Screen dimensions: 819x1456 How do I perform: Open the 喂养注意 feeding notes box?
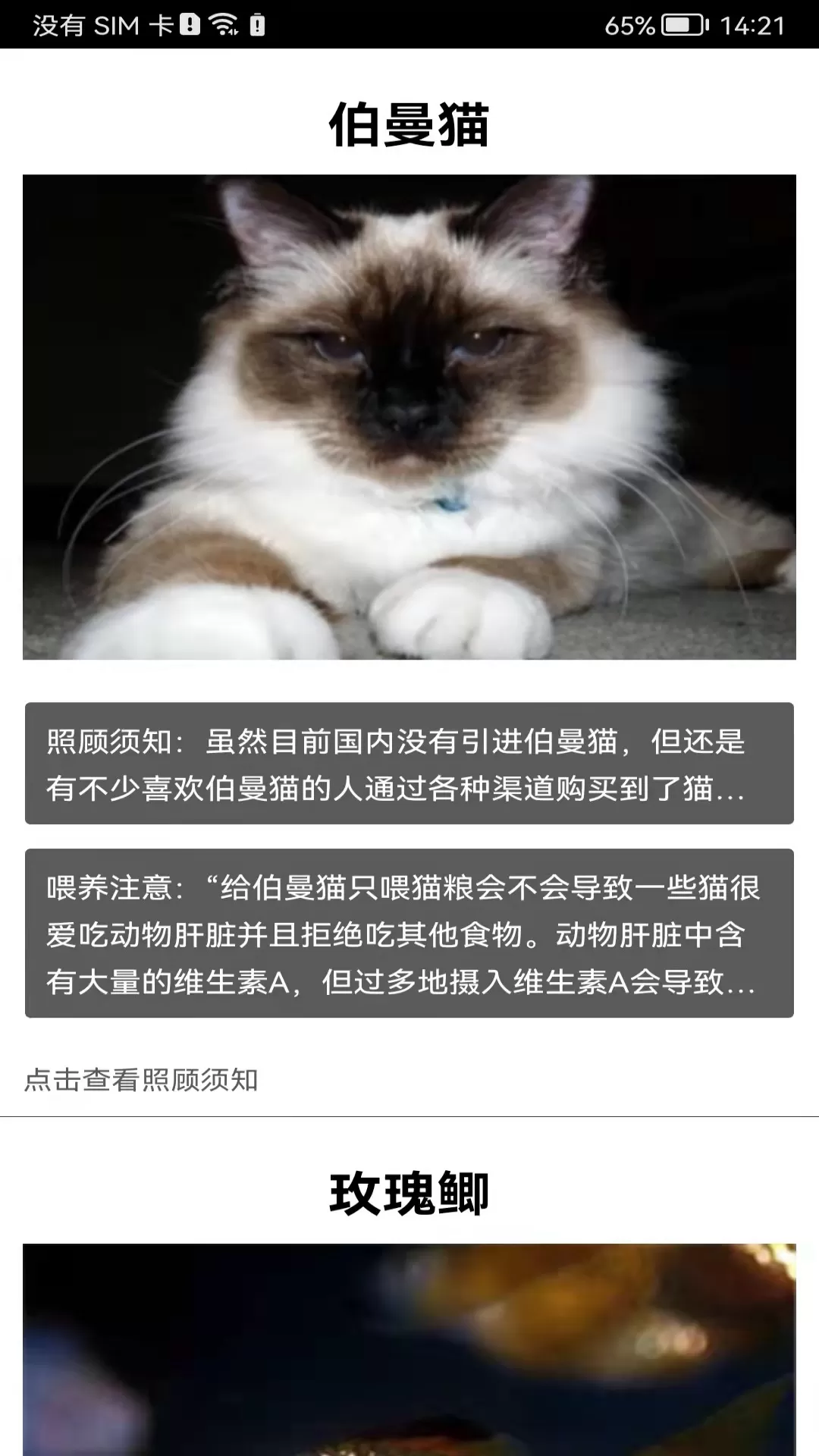pyautogui.click(x=409, y=934)
